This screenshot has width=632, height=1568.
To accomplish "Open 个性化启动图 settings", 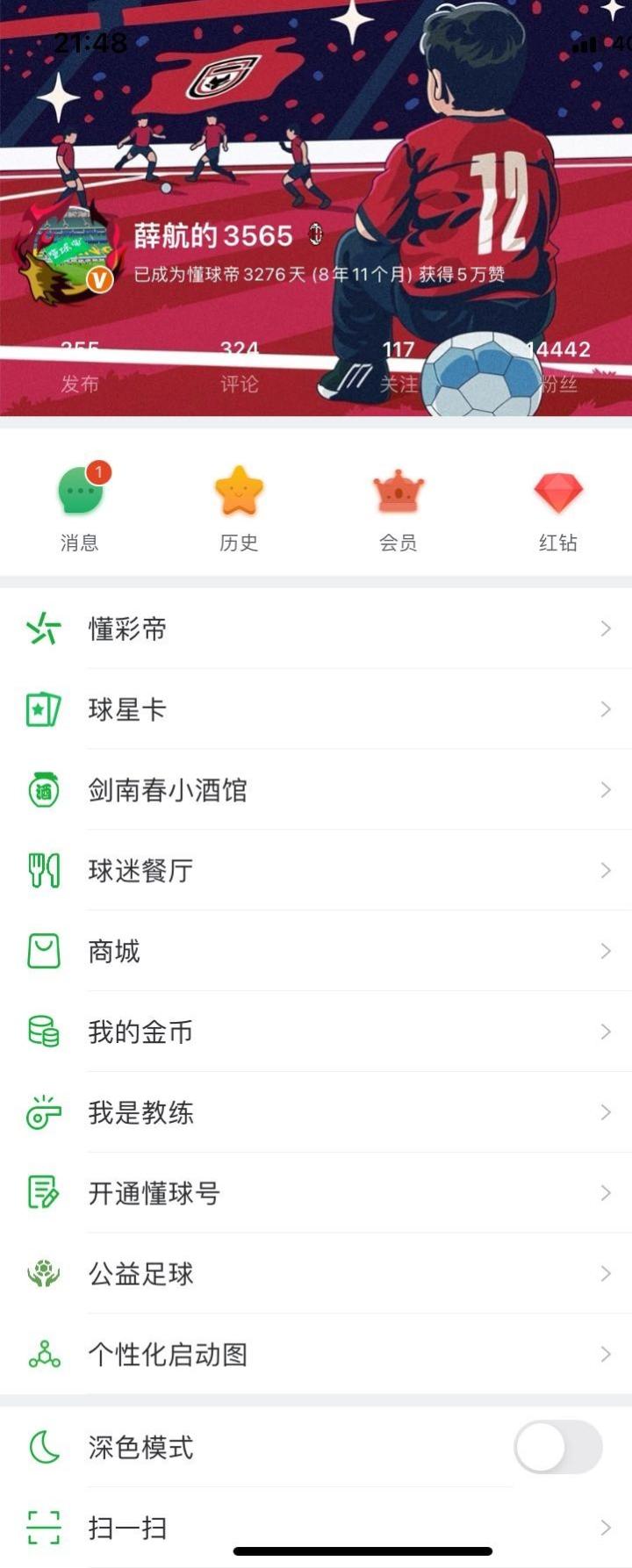I will tap(316, 1355).
